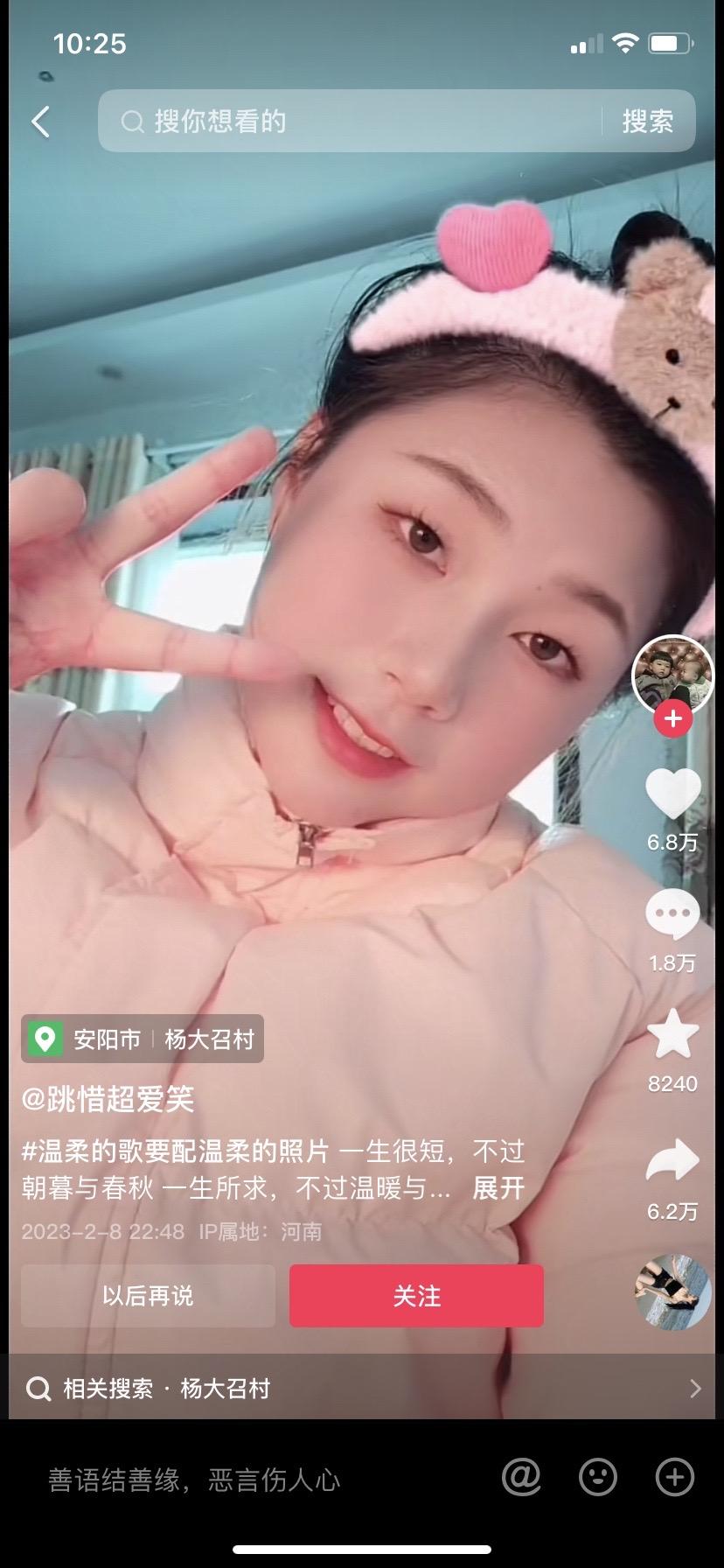Follow creator via red plus badge

pos(672,719)
